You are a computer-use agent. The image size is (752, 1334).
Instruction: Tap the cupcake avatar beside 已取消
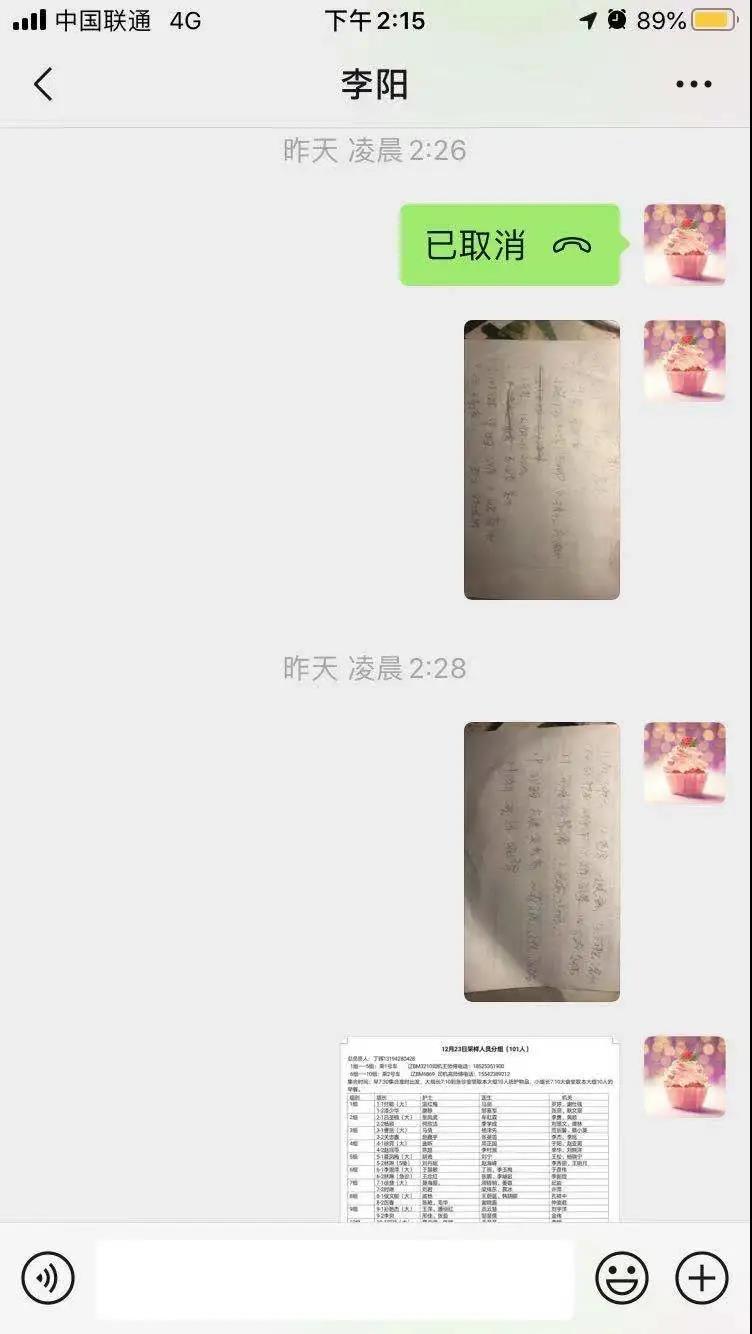(x=684, y=244)
